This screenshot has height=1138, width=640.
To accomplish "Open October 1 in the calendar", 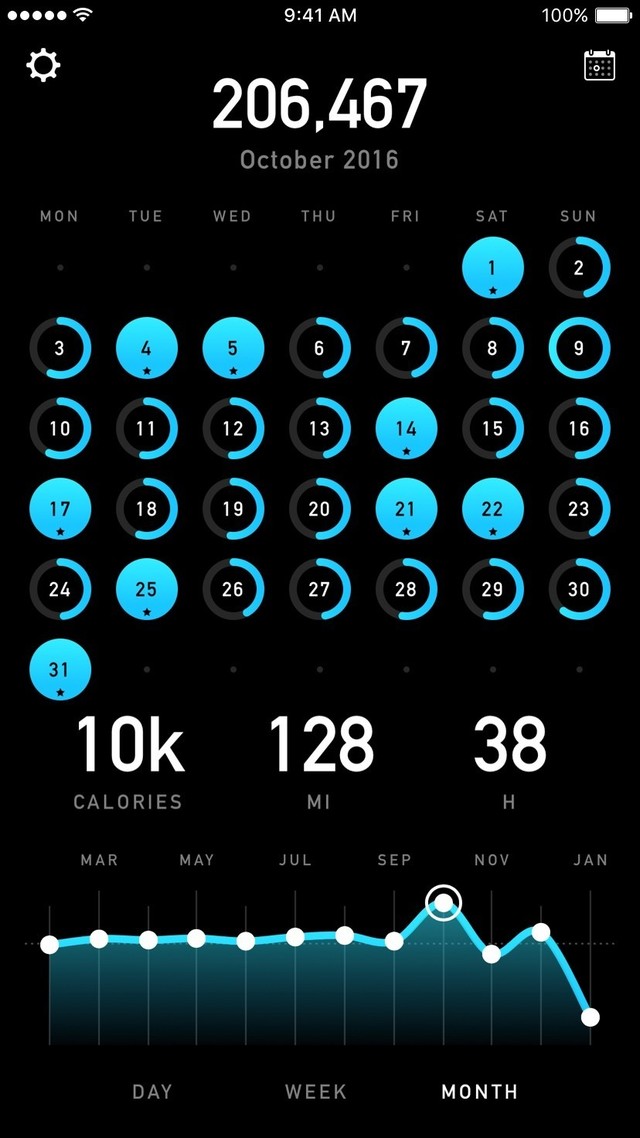I will click(493, 268).
